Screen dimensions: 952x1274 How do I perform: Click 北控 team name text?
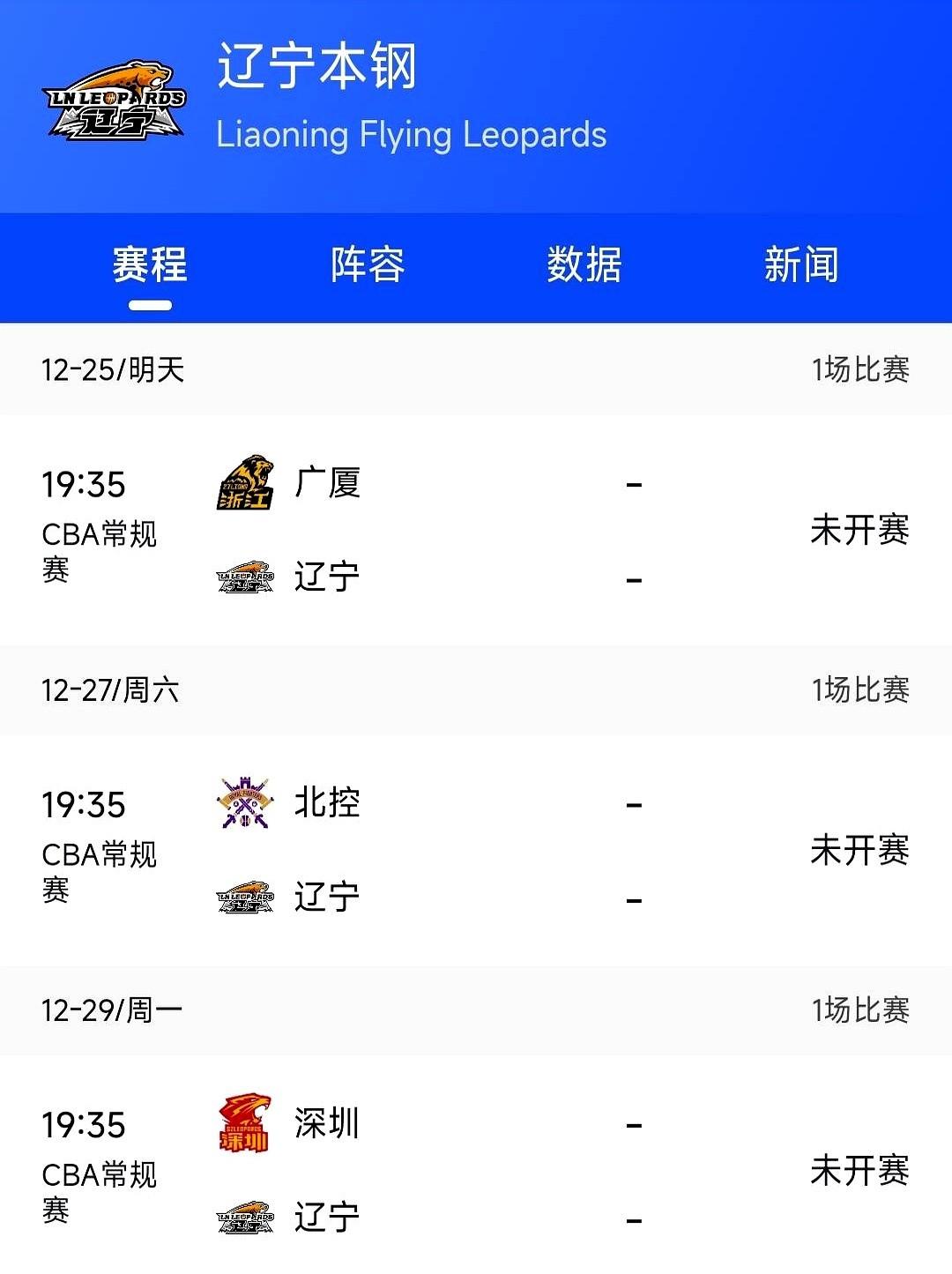coord(326,802)
